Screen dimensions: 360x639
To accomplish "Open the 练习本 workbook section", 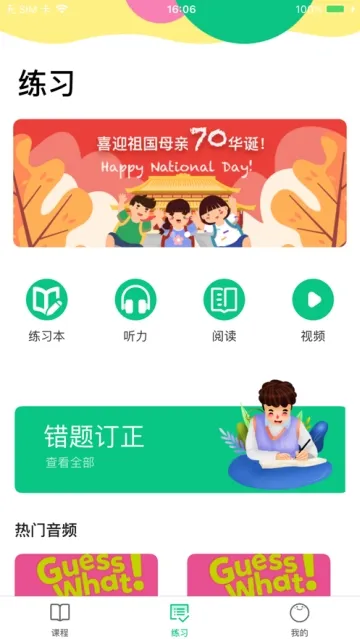I will (x=46, y=311).
